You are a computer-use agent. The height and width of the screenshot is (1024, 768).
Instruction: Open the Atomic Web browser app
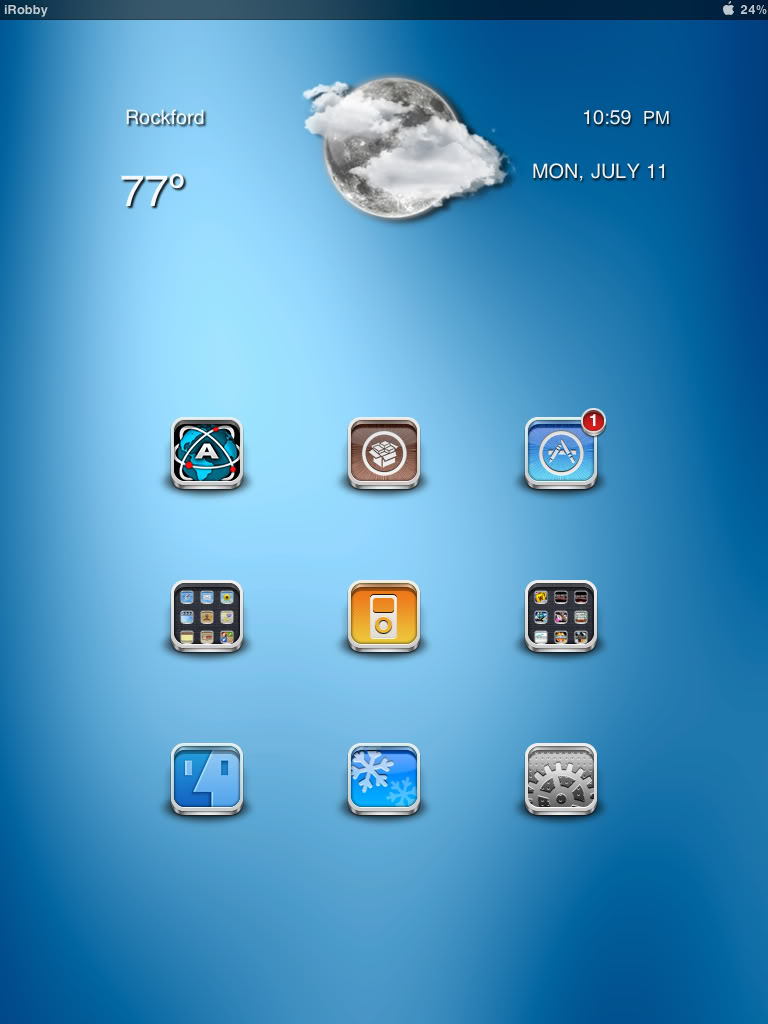[207, 453]
